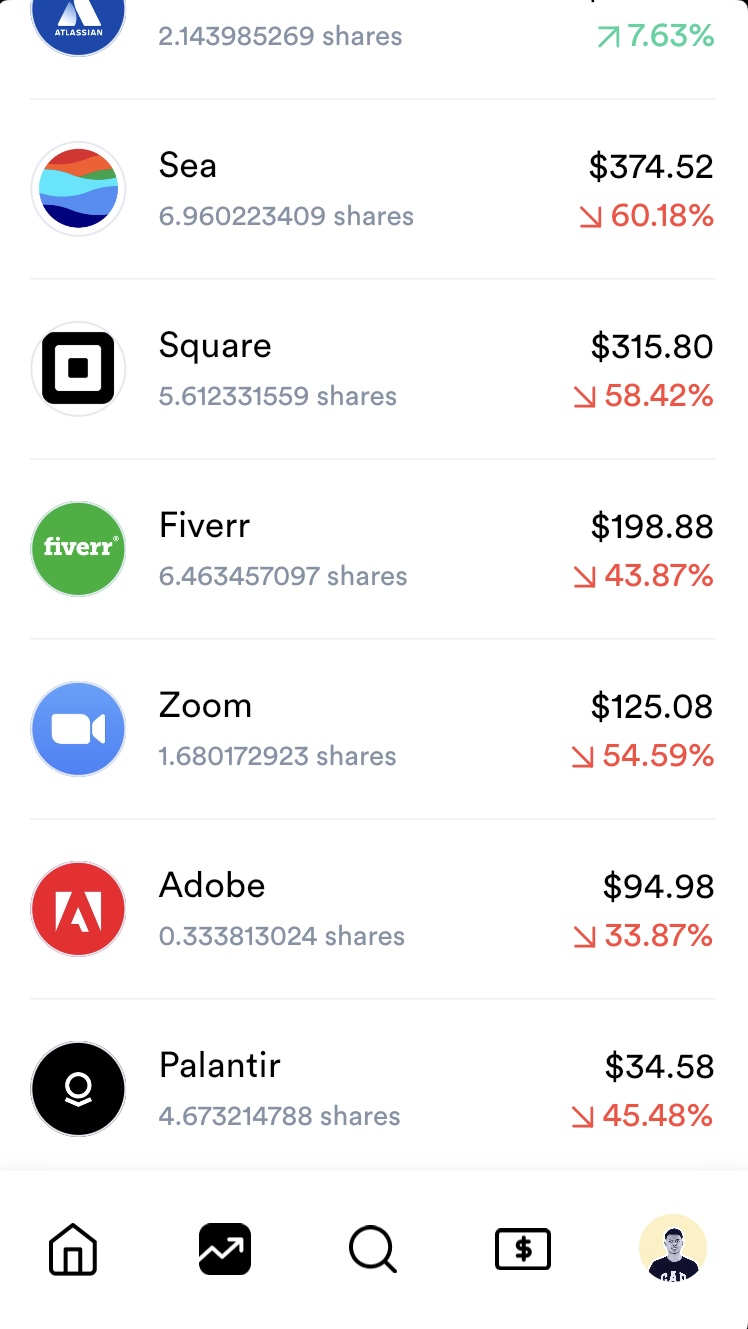Viewport: 748px width, 1329px height.
Task: Open Zoom stock details
Action: coord(372,729)
